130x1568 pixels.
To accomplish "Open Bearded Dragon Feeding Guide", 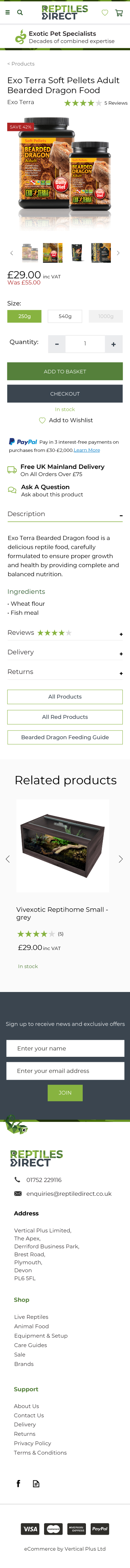I will point(65,737).
